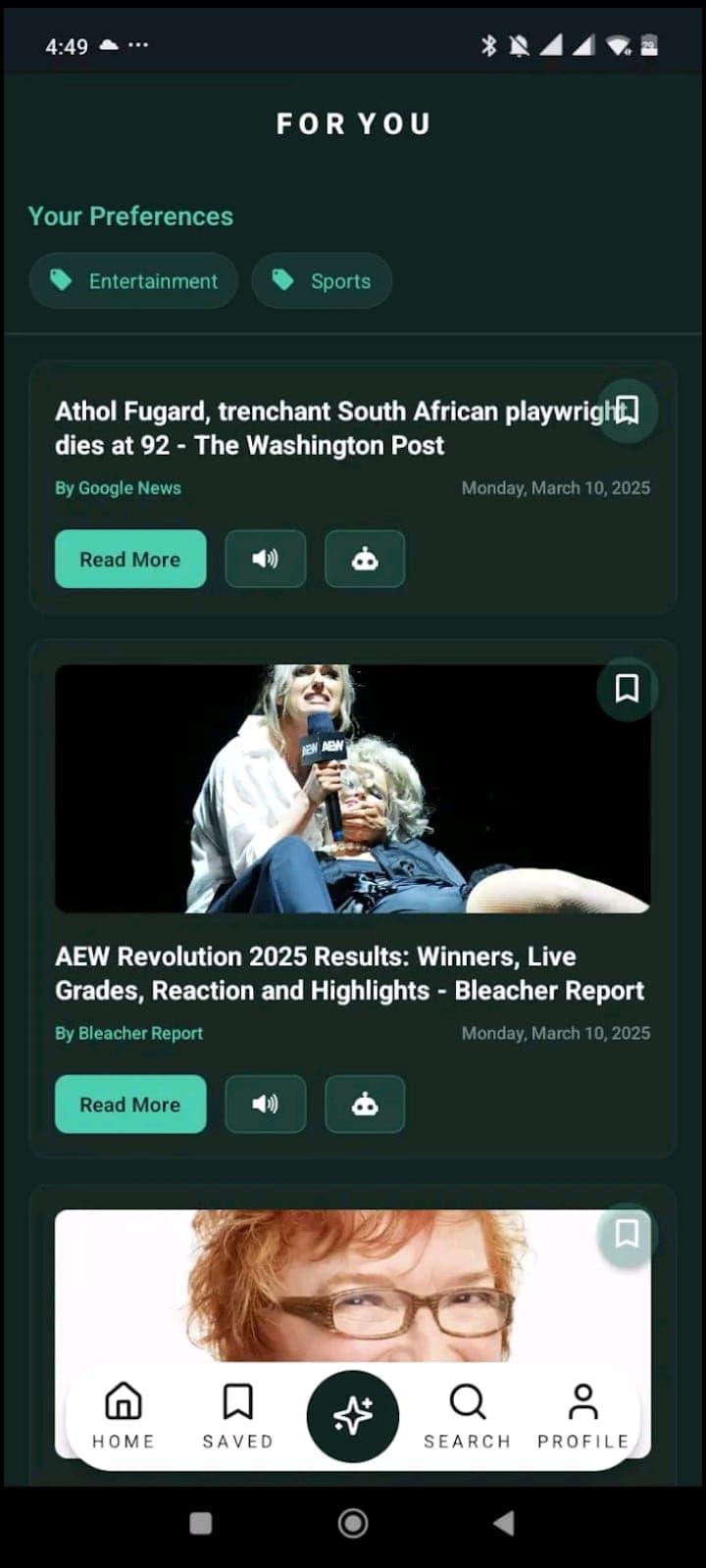Bookmark the AEW Revolution 2025 article

(627, 688)
